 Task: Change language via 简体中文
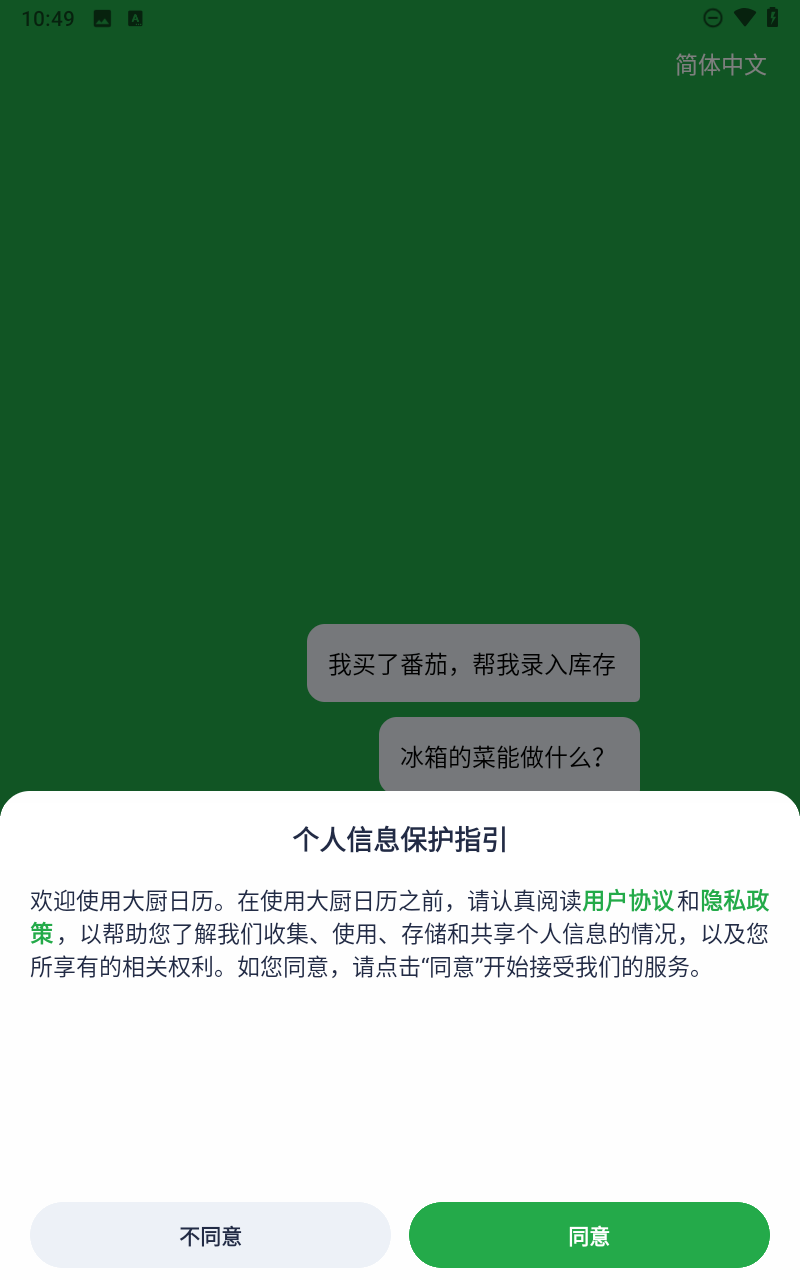click(x=721, y=65)
